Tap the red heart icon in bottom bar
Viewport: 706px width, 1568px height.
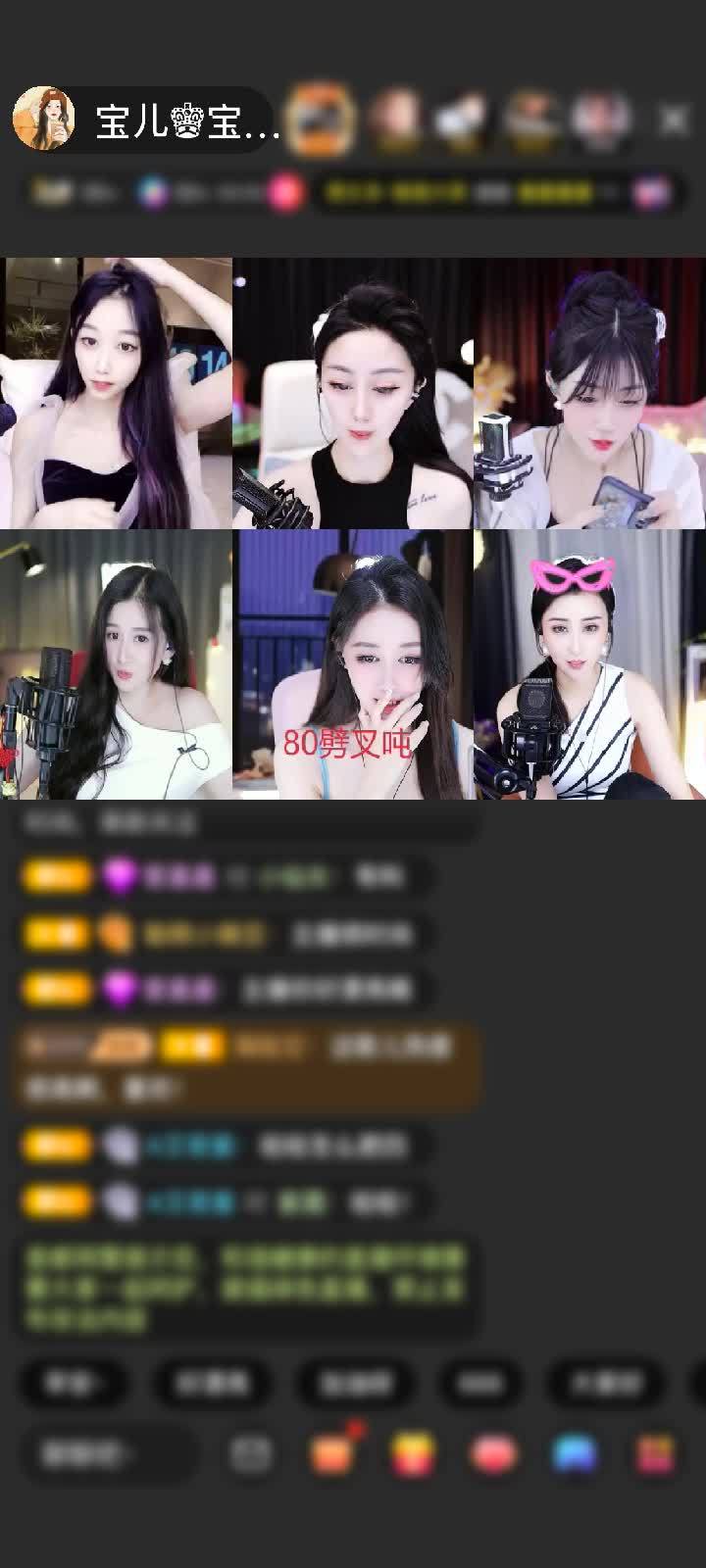point(496,1454)
